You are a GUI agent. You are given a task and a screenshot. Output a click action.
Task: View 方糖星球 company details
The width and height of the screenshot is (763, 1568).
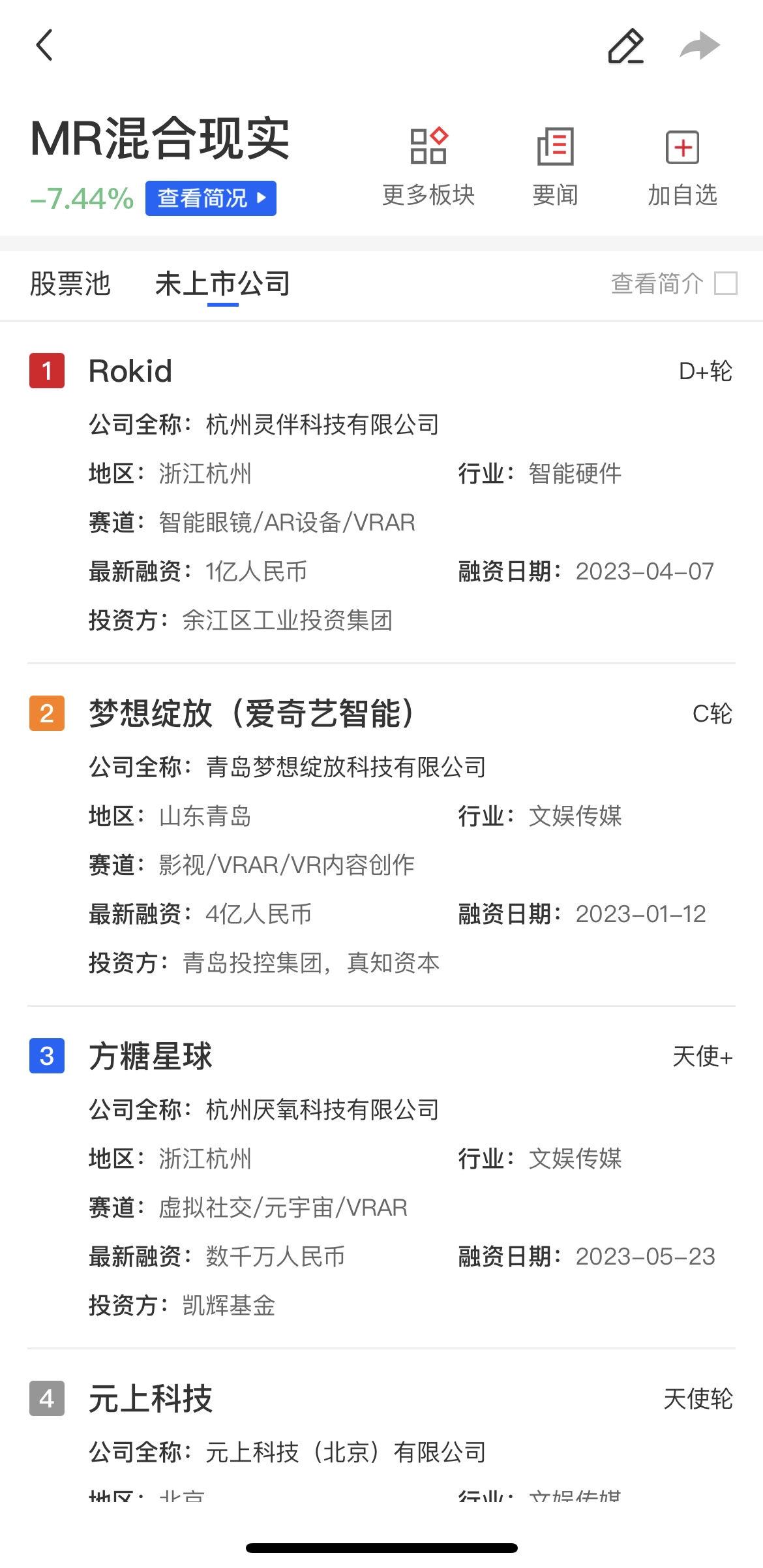point(151,1056)
